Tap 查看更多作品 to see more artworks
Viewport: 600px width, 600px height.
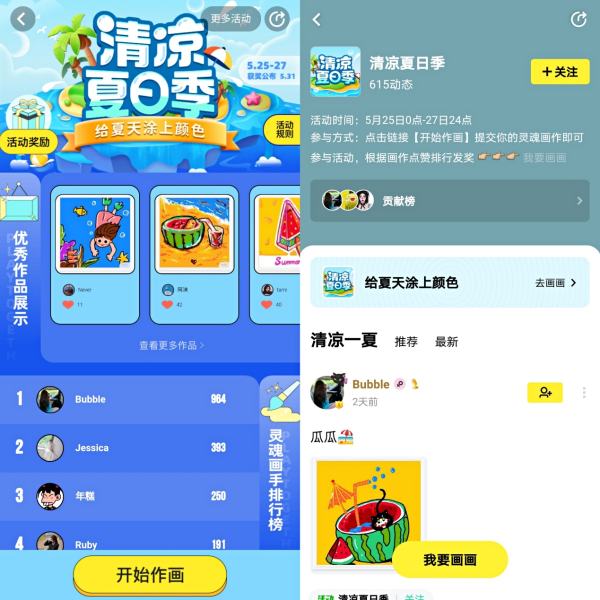[172, 345]
